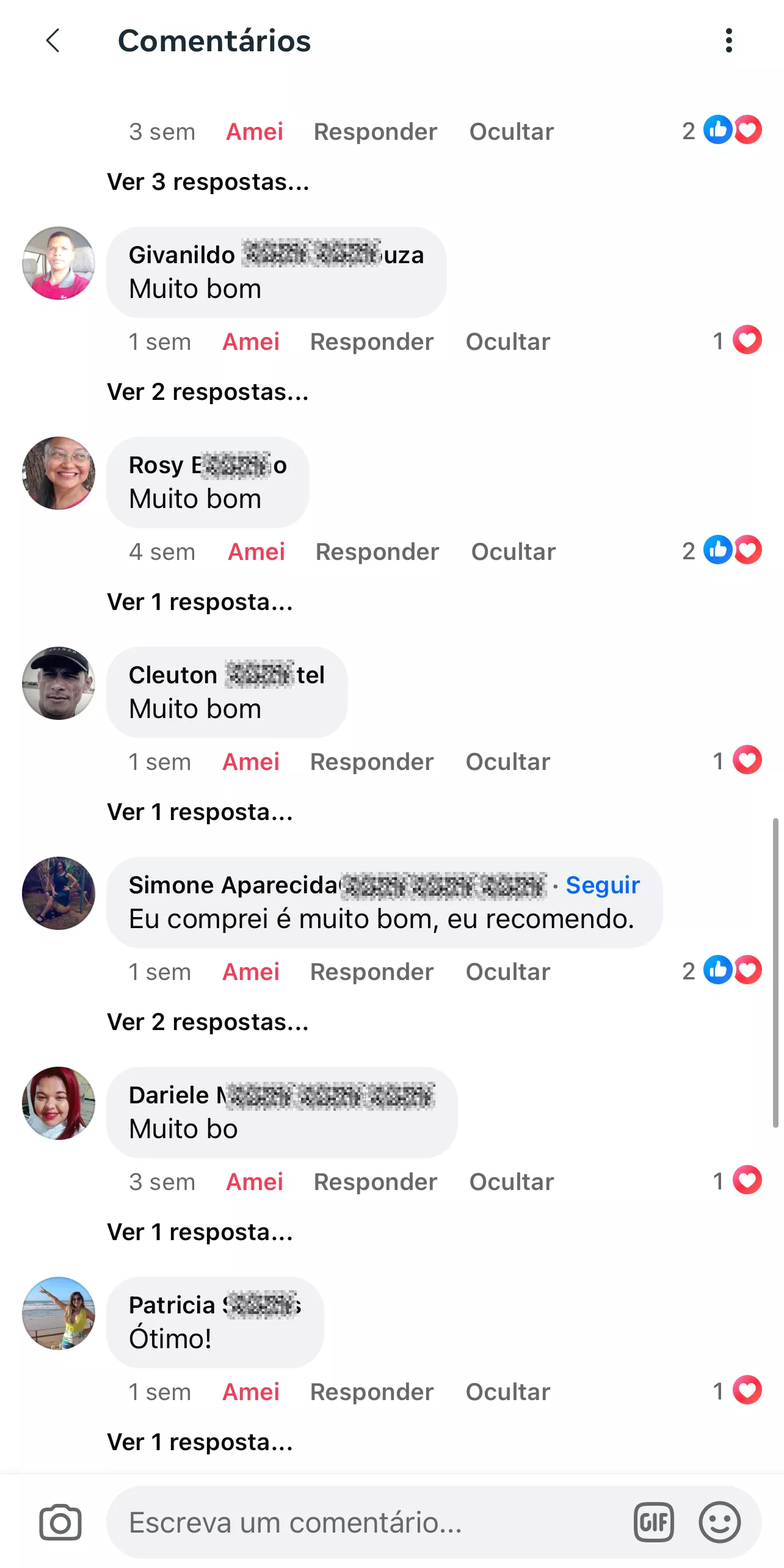This screenshot has width=784, height=1568.
Task: Hide Simone Aparecida's comment
Action: coord(508,972)
